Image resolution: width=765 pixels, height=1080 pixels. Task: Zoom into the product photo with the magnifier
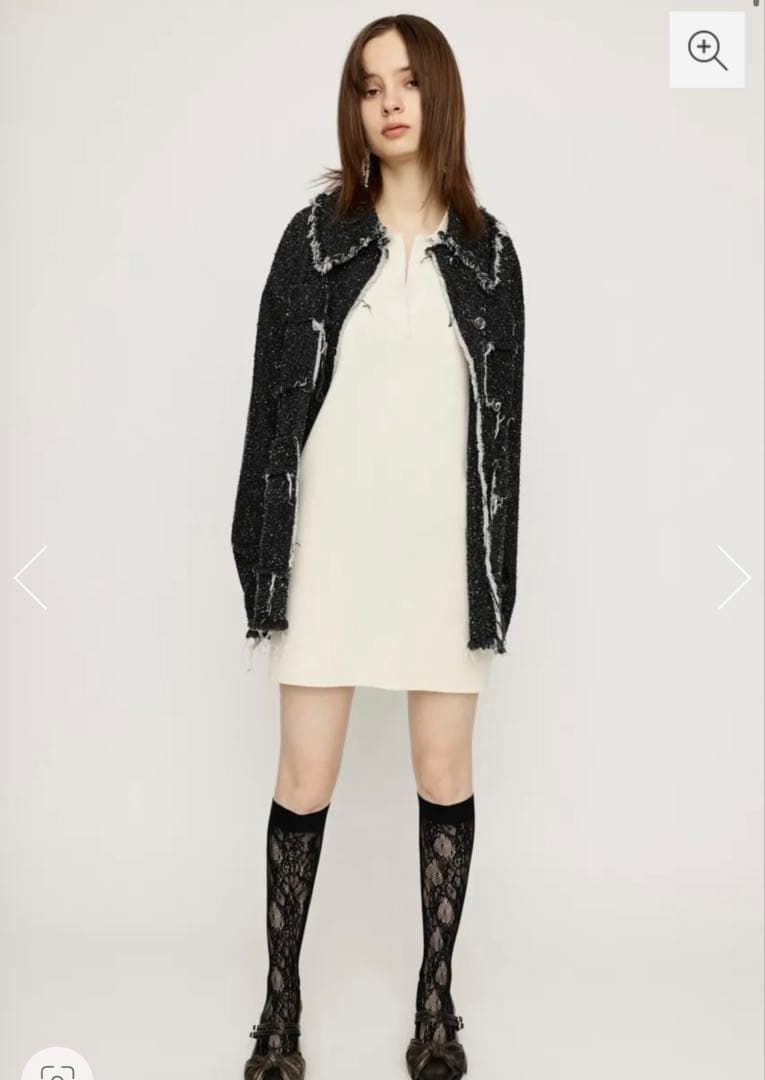[707, 50]
